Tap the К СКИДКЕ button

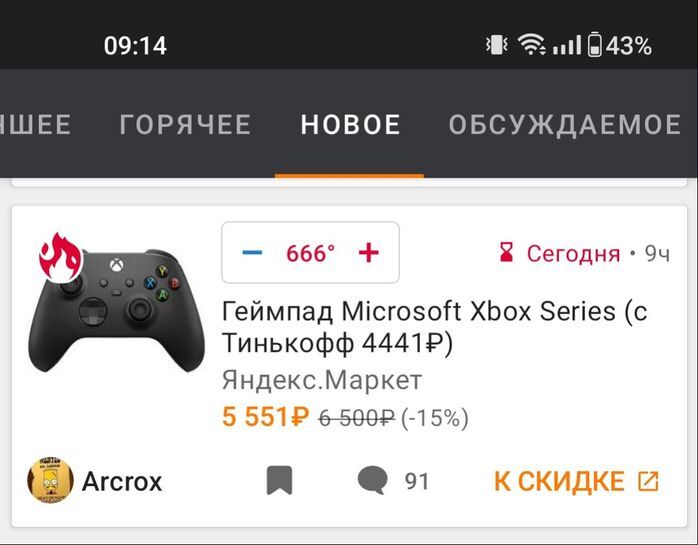576,481
